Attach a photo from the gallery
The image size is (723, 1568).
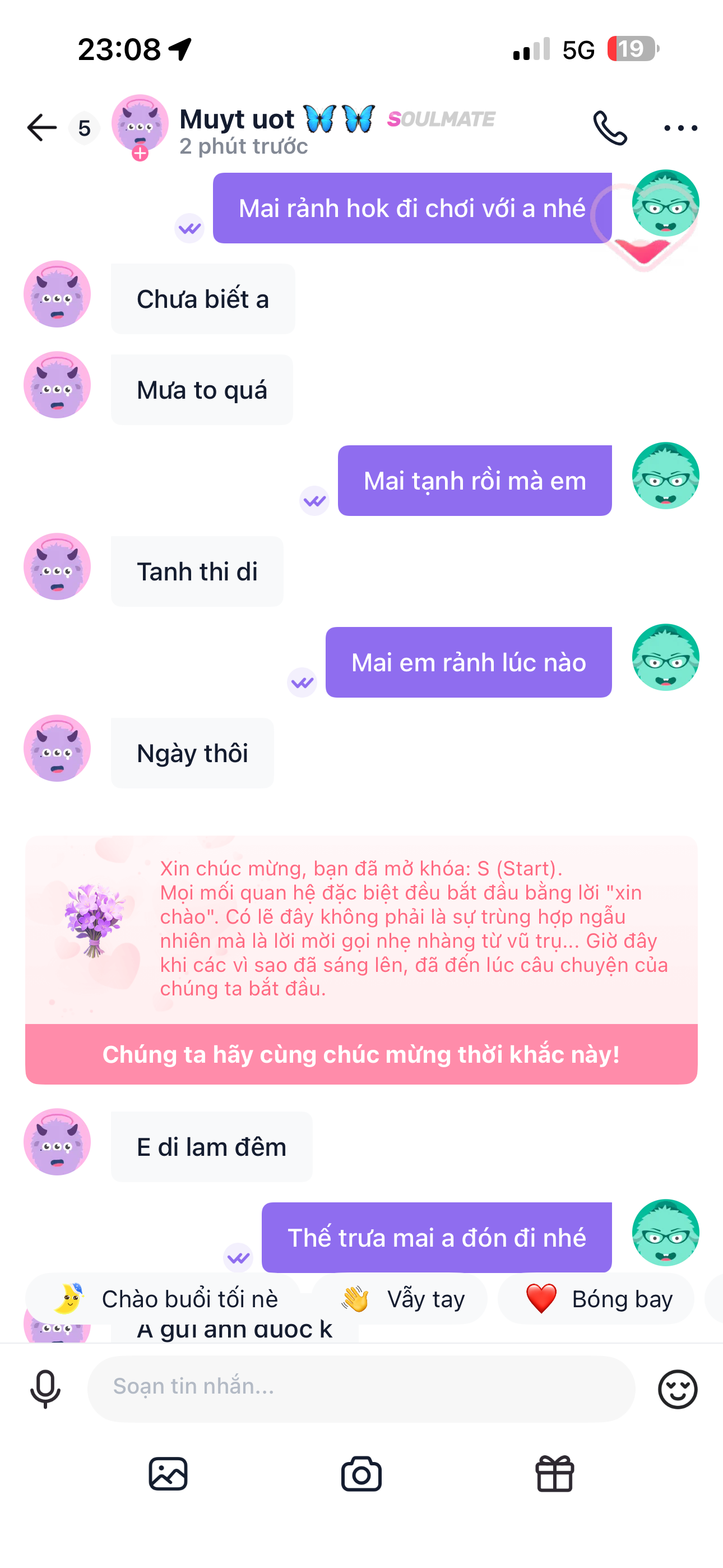click(168, 1474)
